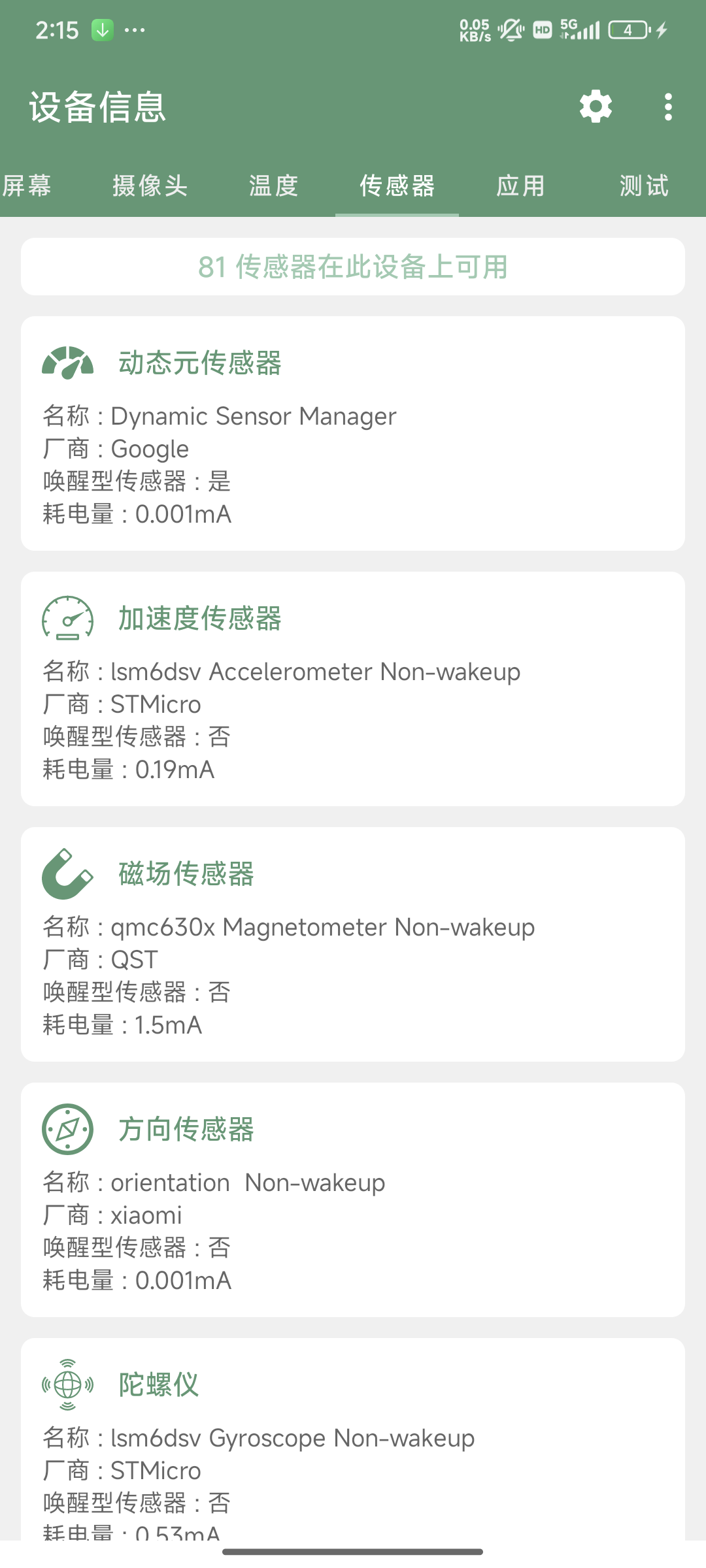Image resolution: width=706 pixels, height=1568 pixels.
Task: Open the 磁场传感器 card
Action: point(353,944)
